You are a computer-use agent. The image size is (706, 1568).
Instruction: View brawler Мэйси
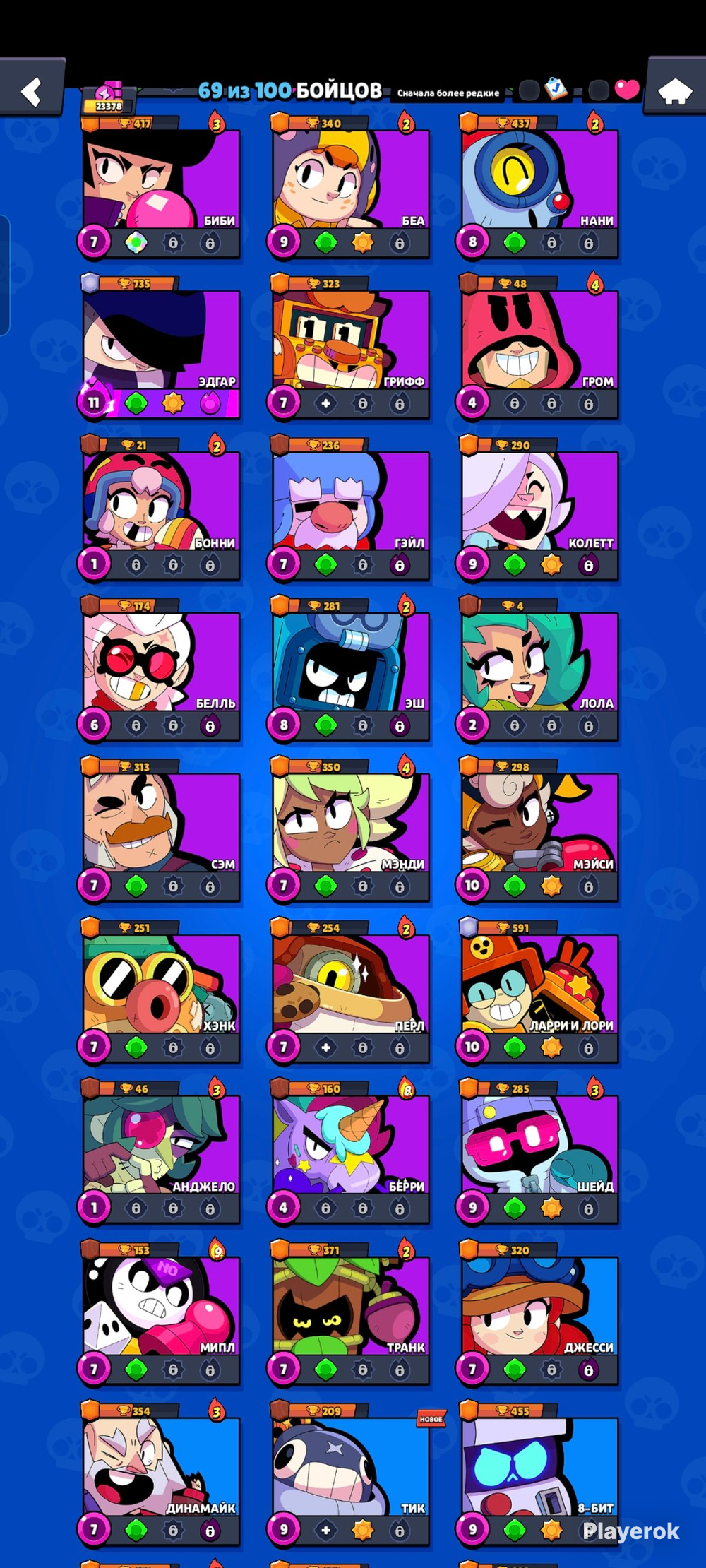point(539,824)
